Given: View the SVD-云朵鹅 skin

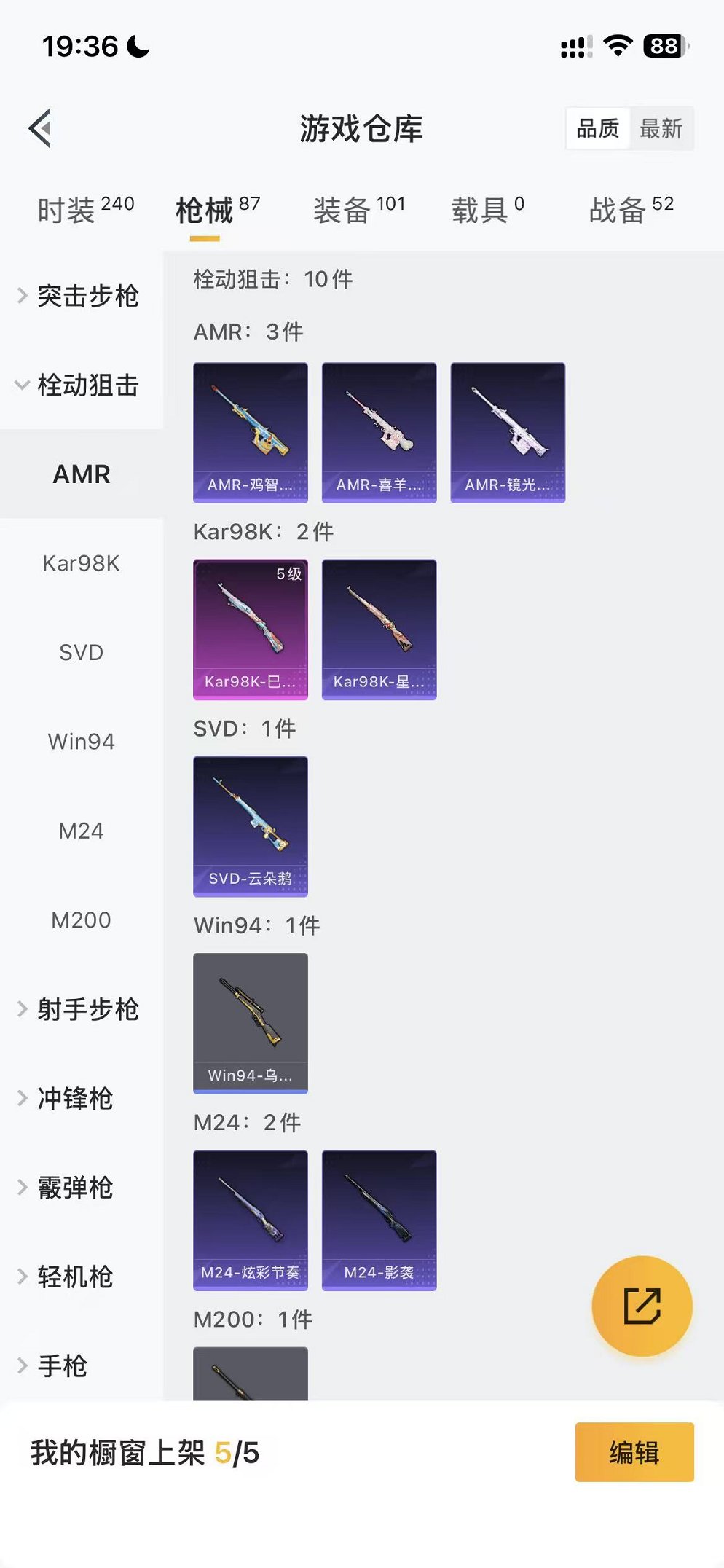Looking at the screenshot, I should [x=251, y=823].
